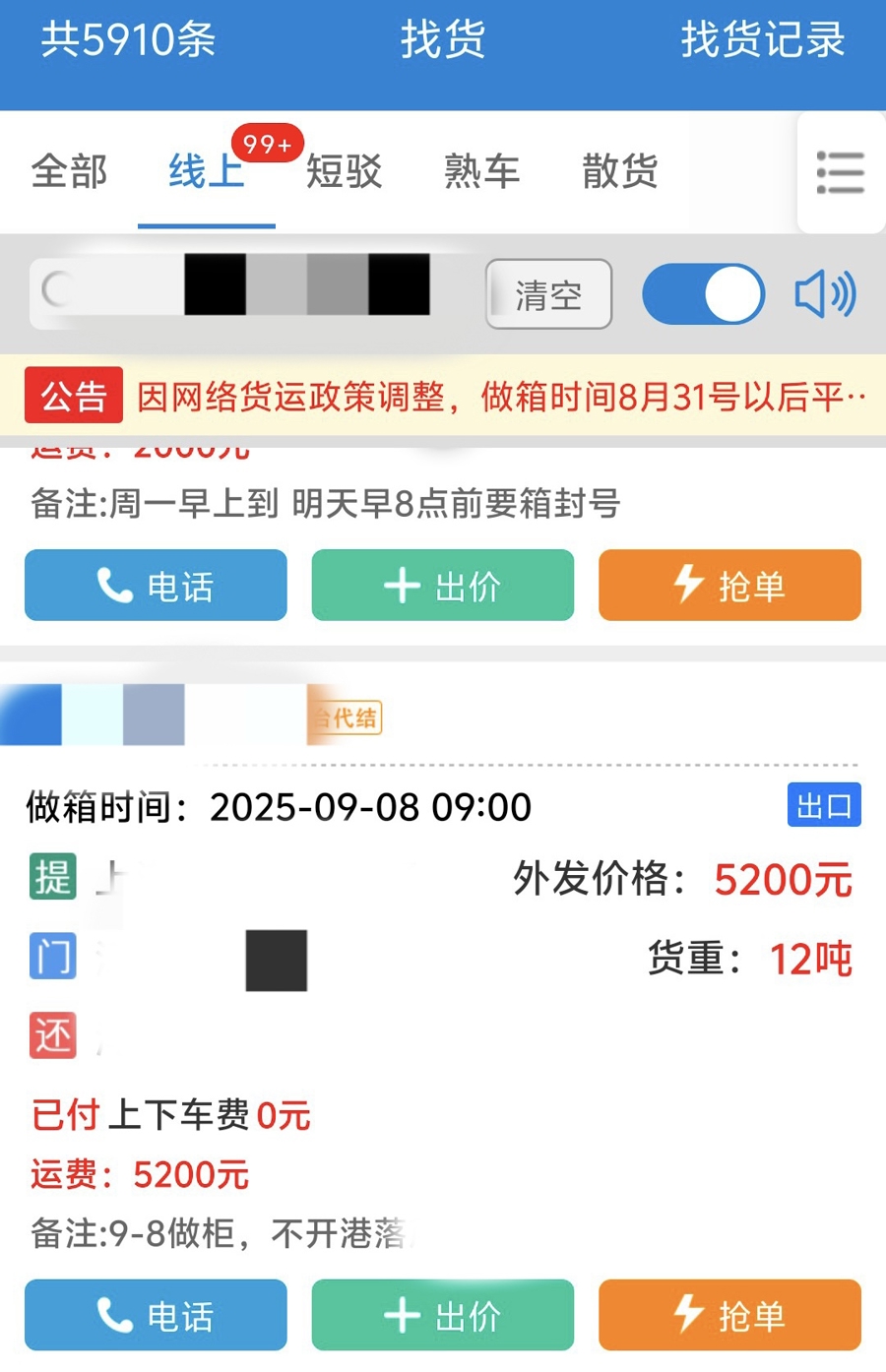Tap 抢单 on the 5200元 order
Image resolution: width=886 pixels, height=1372 pixels.
729,1315
